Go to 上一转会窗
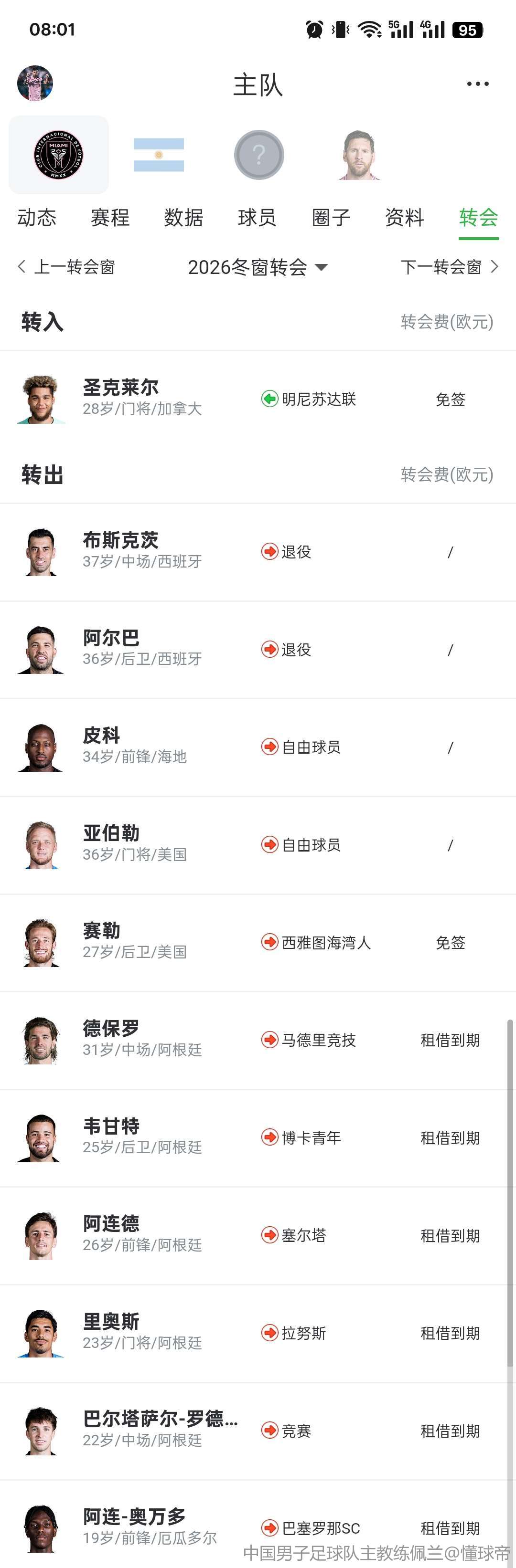Image resolution: width=516 pixels, height=1568 pixels. pyautogui.click(x=66, y=267)
